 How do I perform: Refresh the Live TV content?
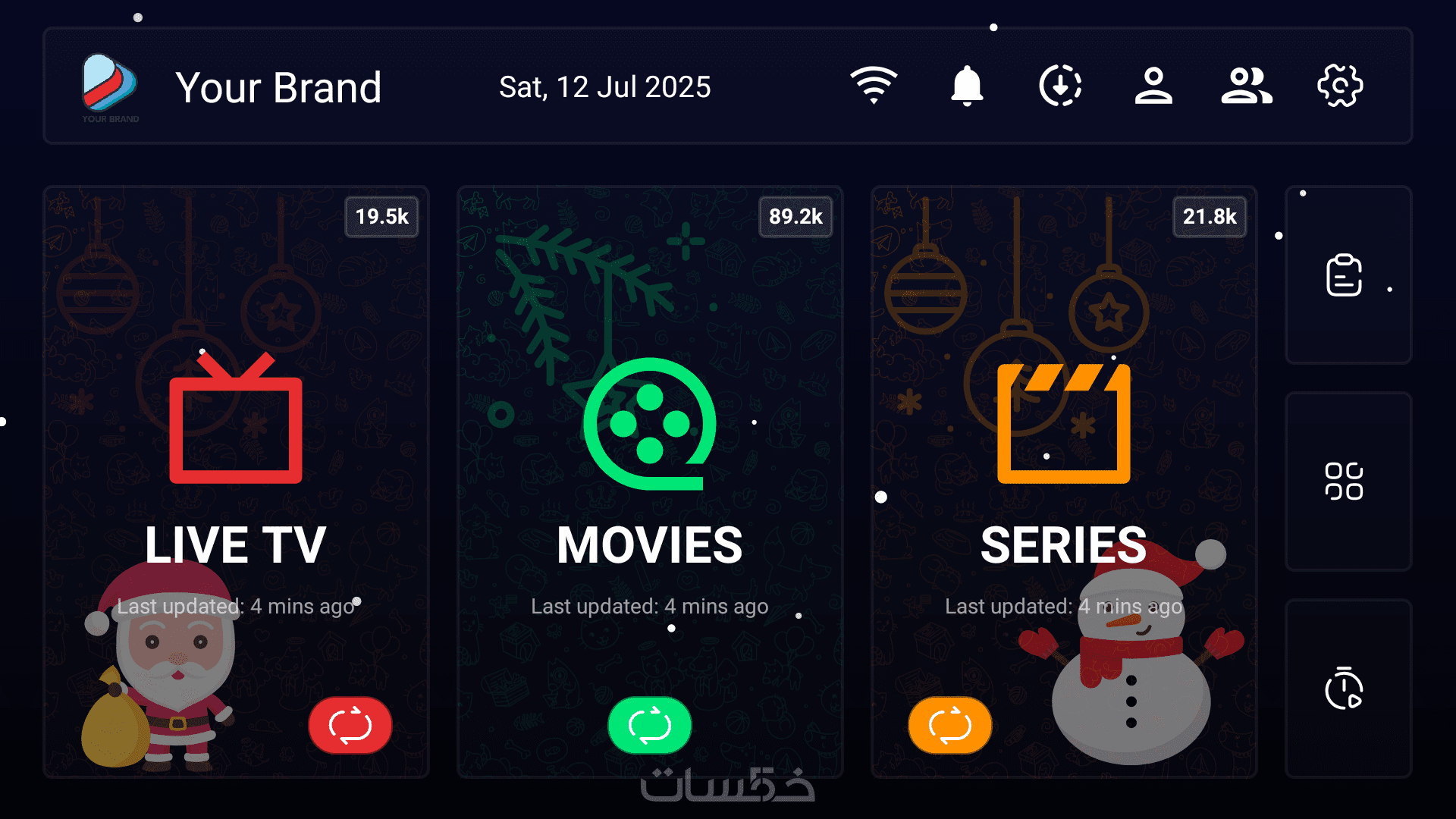(350, 725)
